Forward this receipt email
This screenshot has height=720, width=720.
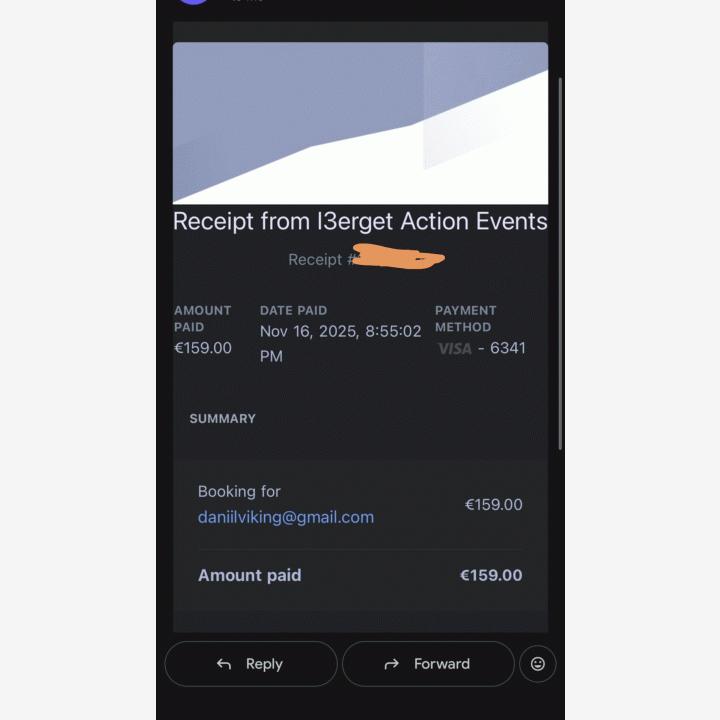(428, 664)
